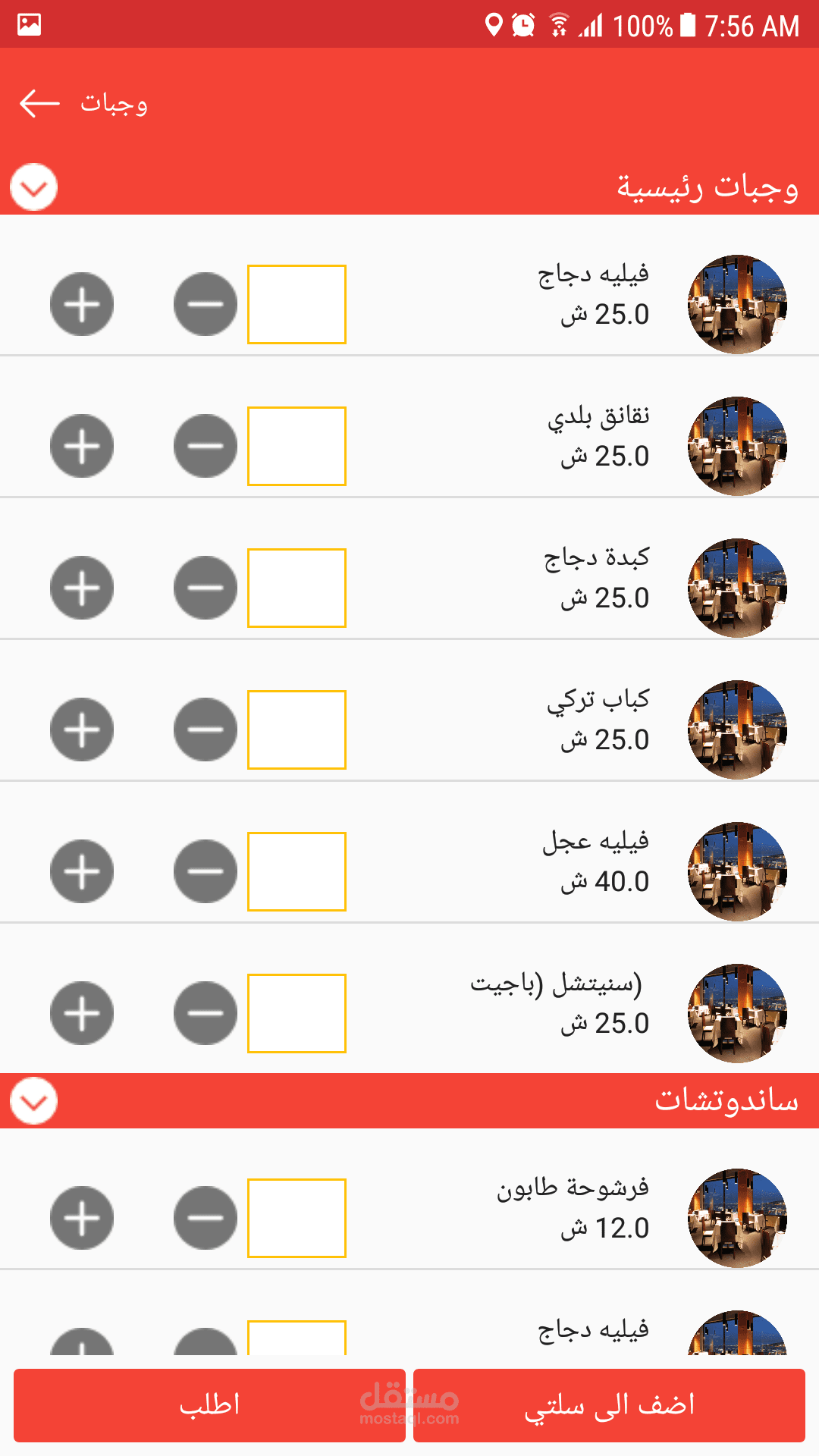Collapse the وجبات رئيسية section
Image resolution: width=819 pixels, height=1456 pixels.
tap(34, 187)
